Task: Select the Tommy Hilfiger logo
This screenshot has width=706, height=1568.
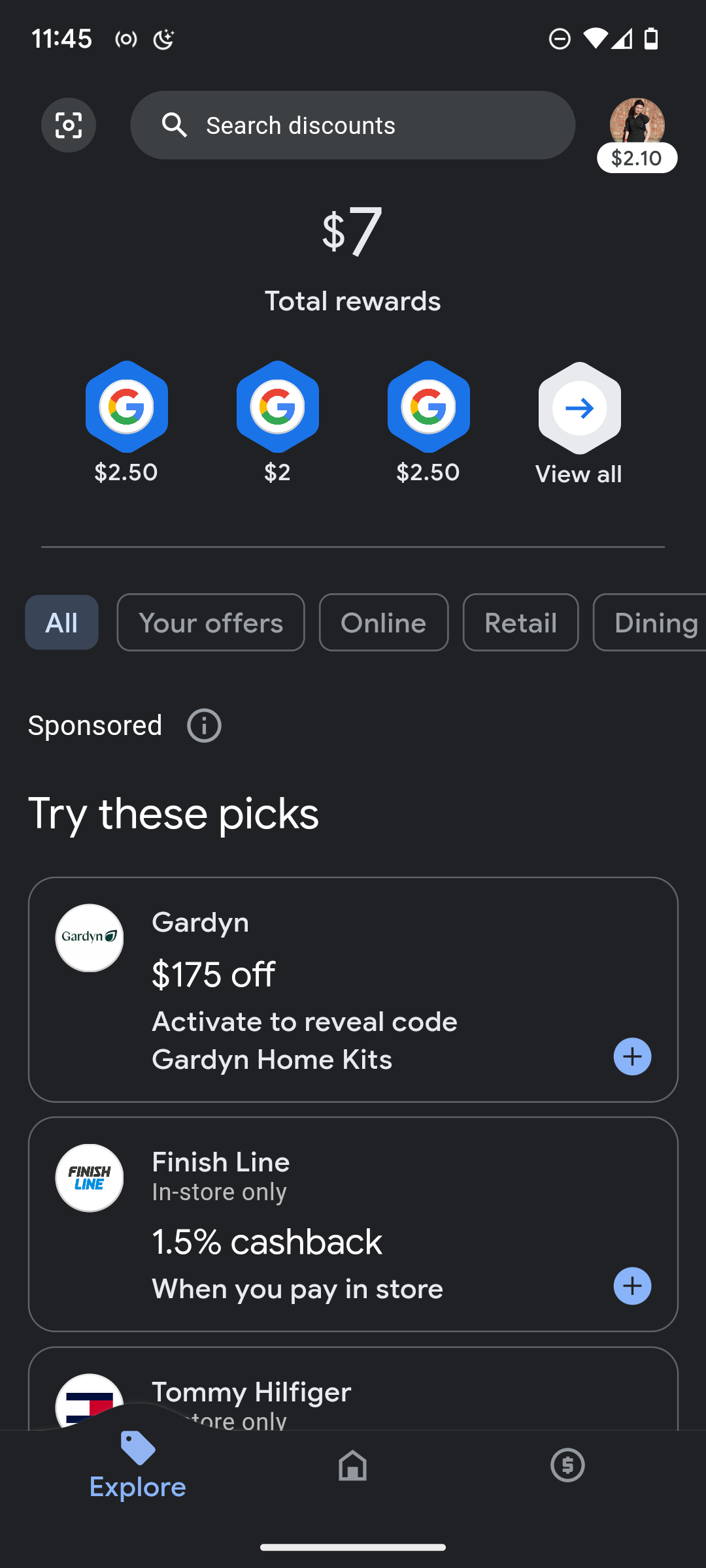Action: (x=89, y=1403)
